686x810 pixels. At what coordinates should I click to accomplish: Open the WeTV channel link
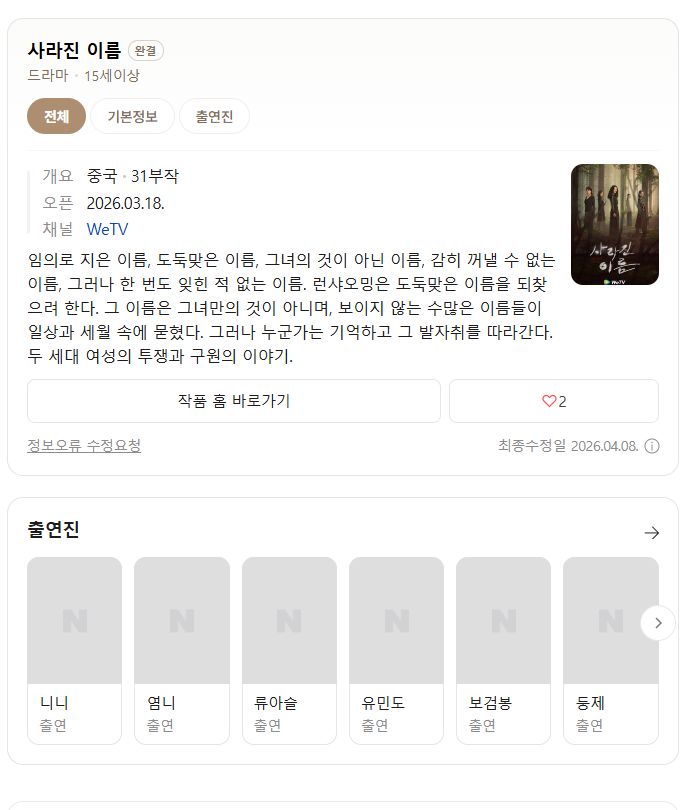(x=107, y=229)
